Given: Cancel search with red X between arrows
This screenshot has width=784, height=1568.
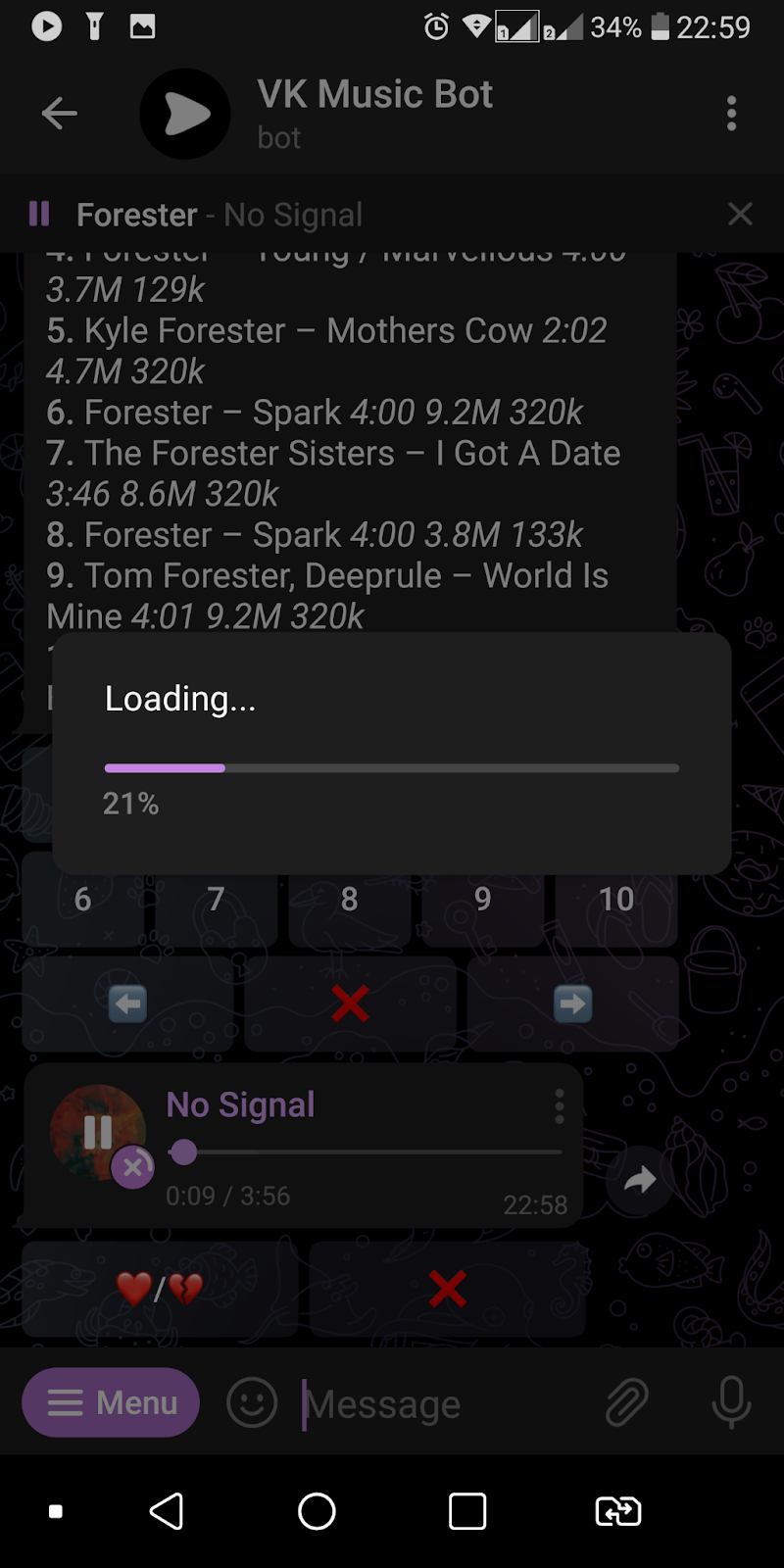Looking at the screenshot, I should click(350, 1004).
